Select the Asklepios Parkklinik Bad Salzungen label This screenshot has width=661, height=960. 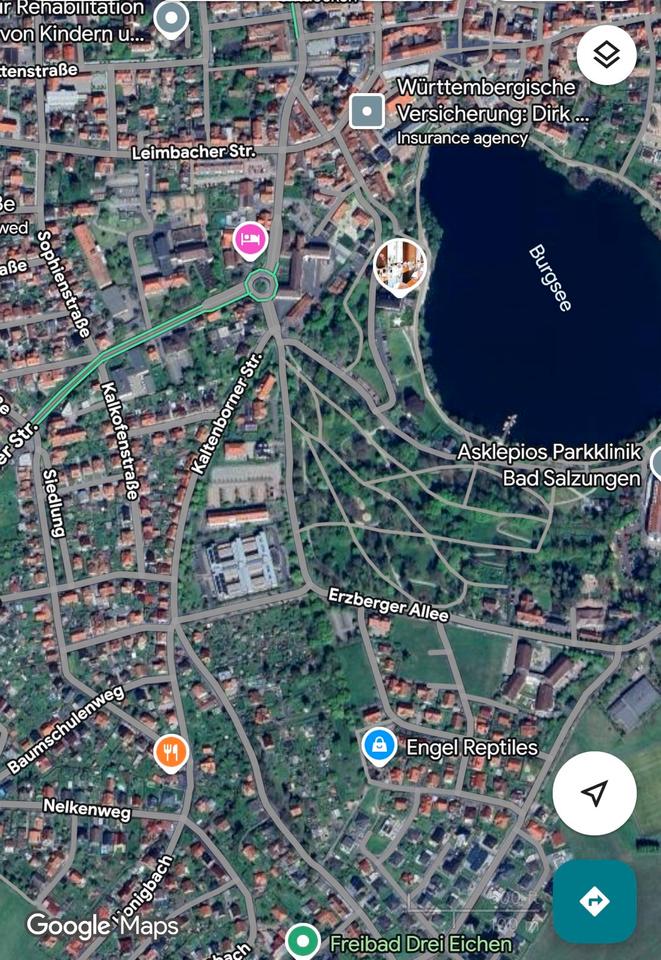click(549, 465)
